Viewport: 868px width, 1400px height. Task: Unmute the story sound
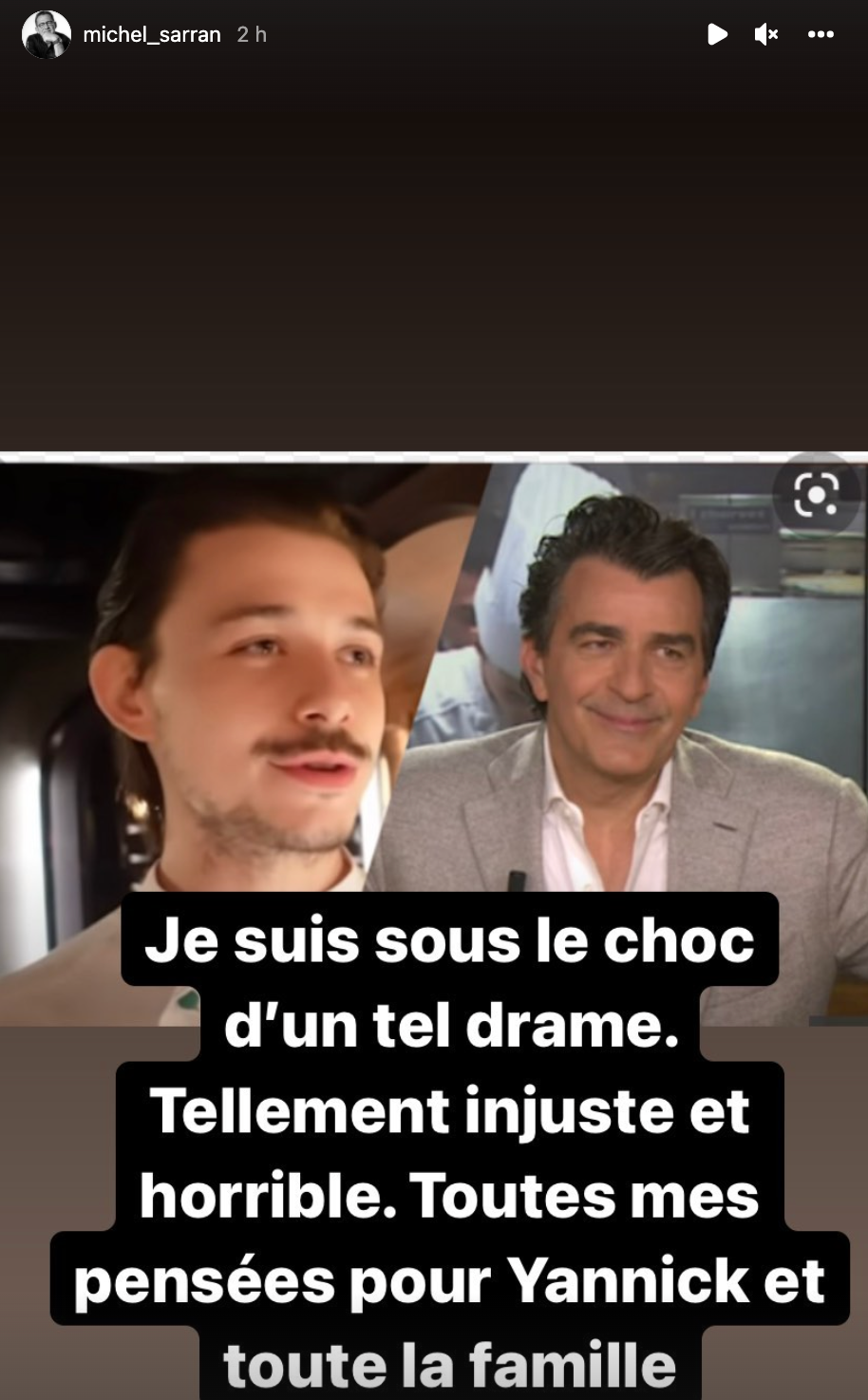766,35
